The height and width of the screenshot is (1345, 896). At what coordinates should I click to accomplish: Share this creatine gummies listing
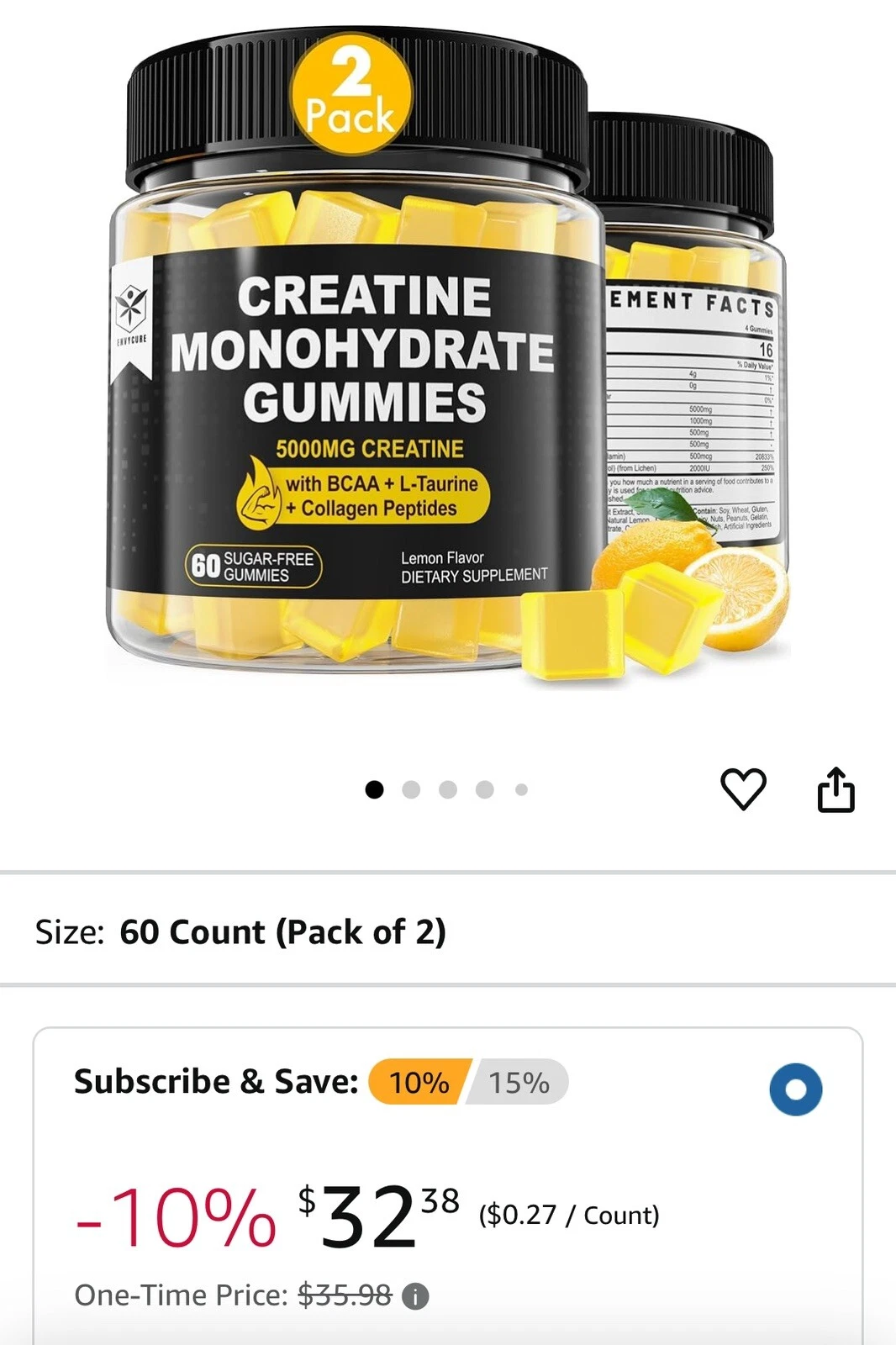[x=835, y=789]
